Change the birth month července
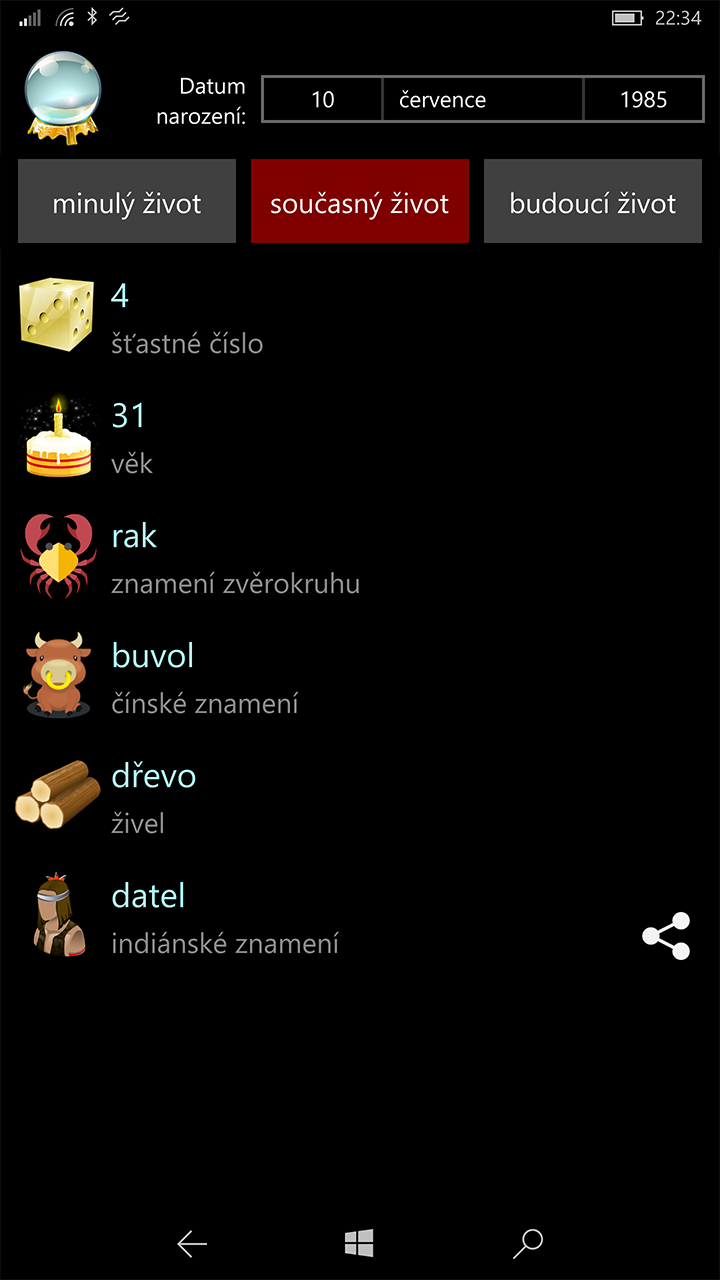 pyautogui.click(x=483, y=100)
